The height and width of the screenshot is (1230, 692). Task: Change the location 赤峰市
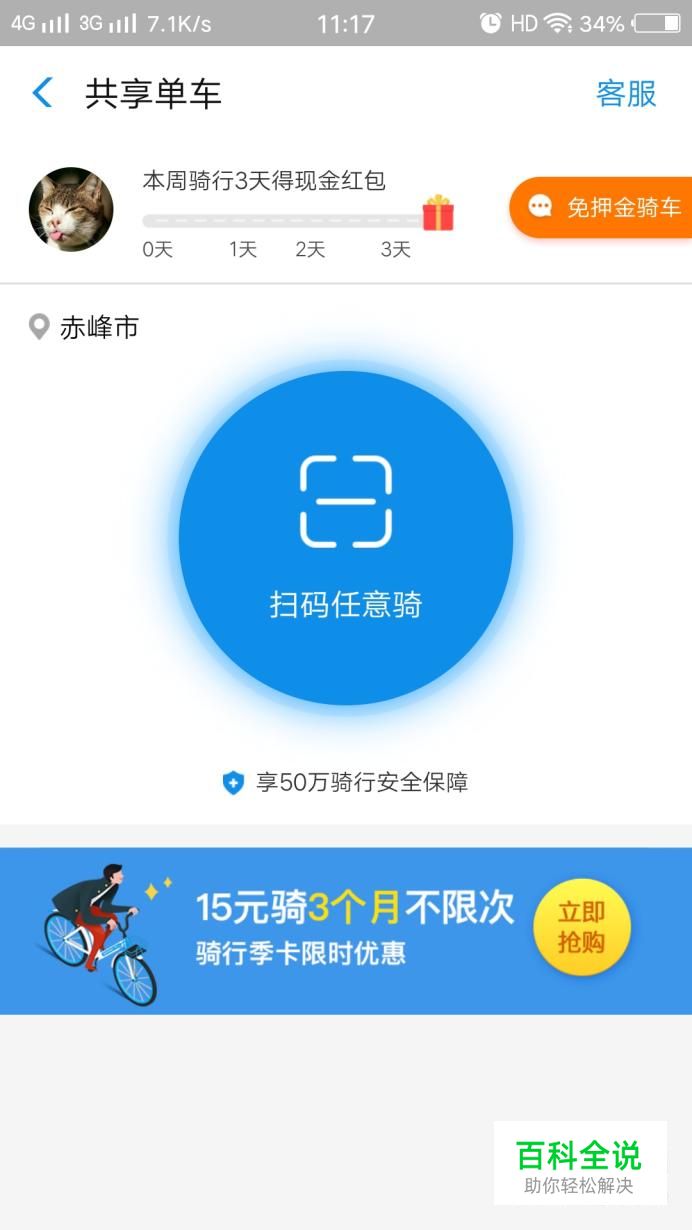tap(86, 327)
